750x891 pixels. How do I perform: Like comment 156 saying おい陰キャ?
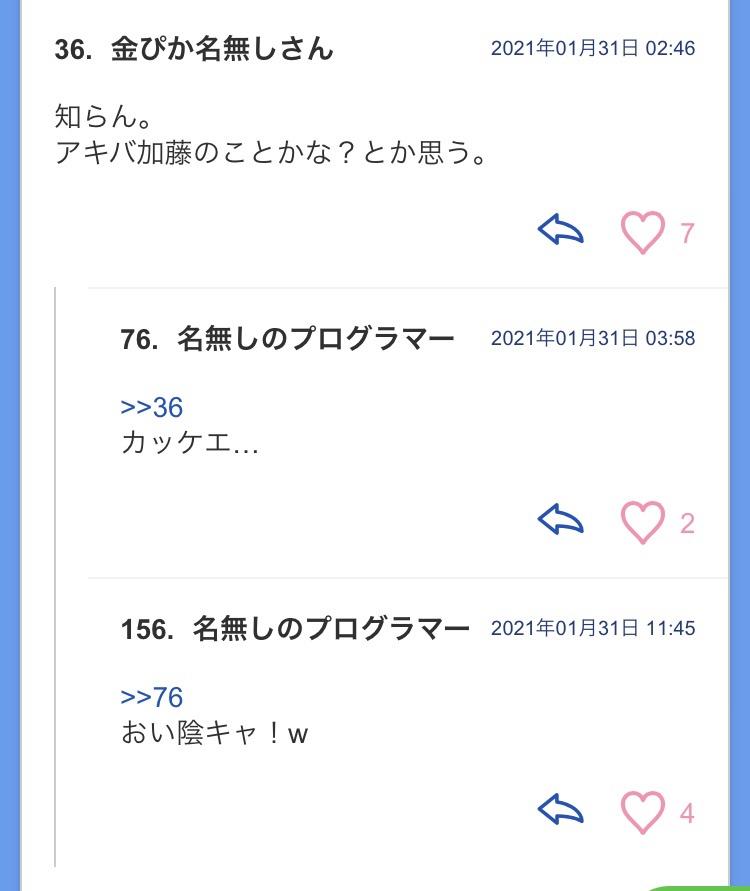point(642,812)
